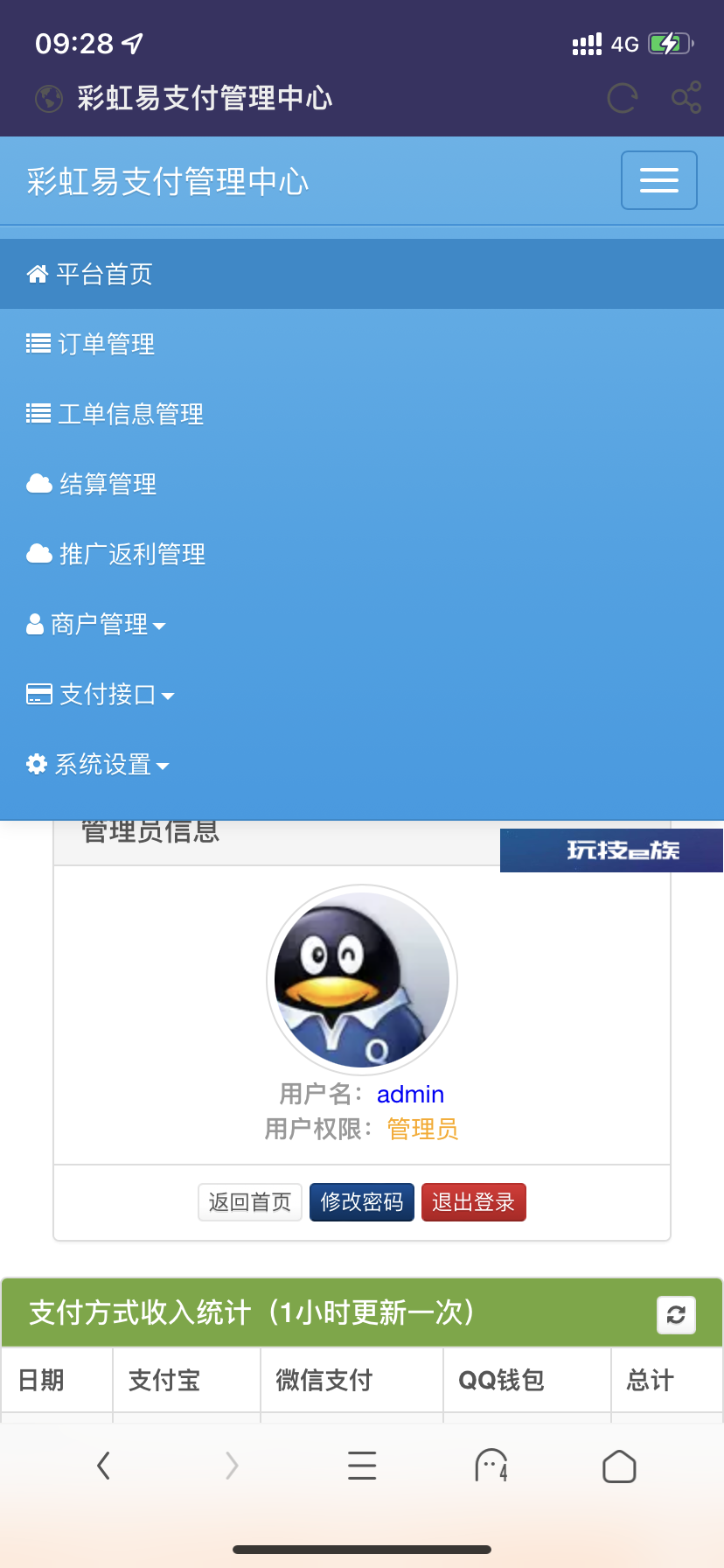Reload the page with the refresh icon
Image resolution: width=724 pixels, height=1568 pixels.
(623, 98)
